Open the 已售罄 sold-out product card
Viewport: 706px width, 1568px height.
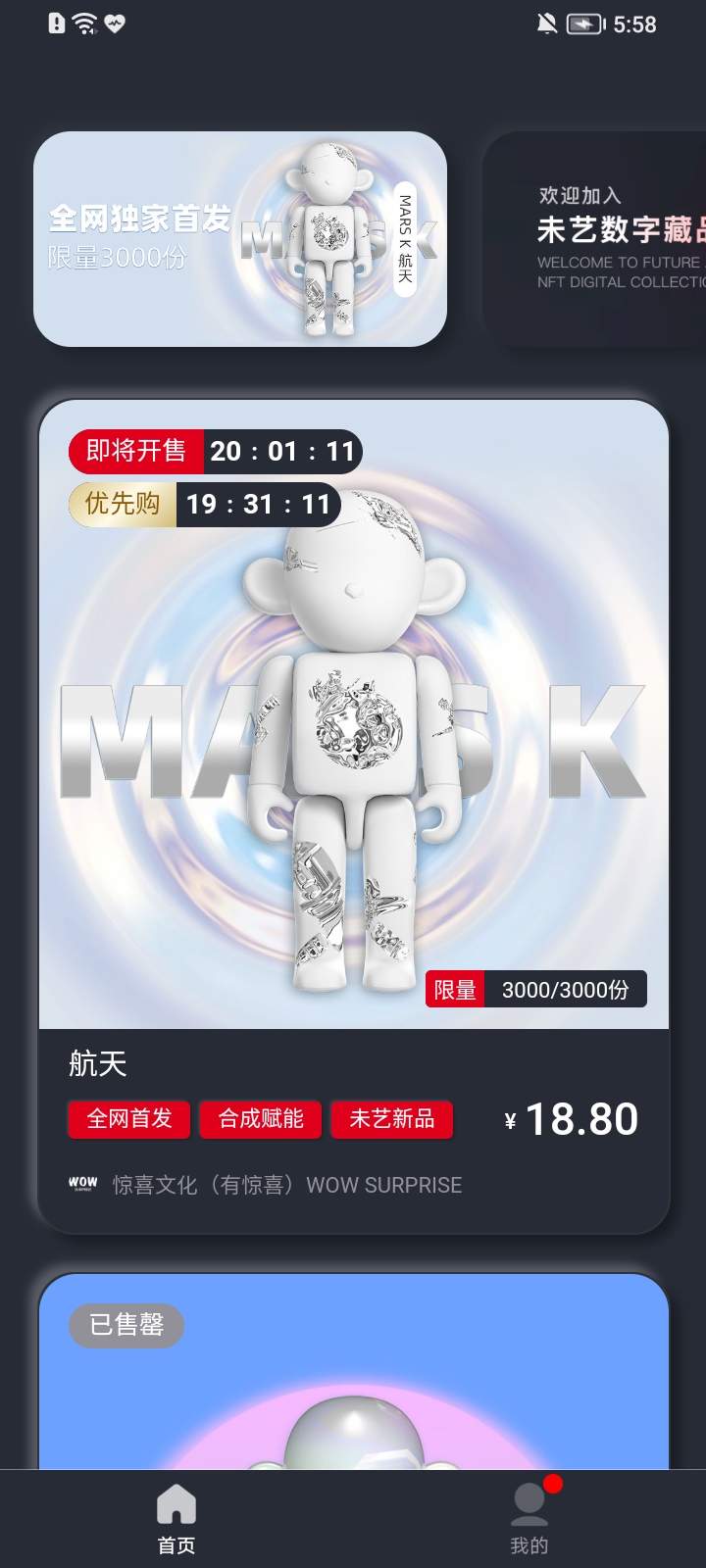click(x=353, y=1382)
